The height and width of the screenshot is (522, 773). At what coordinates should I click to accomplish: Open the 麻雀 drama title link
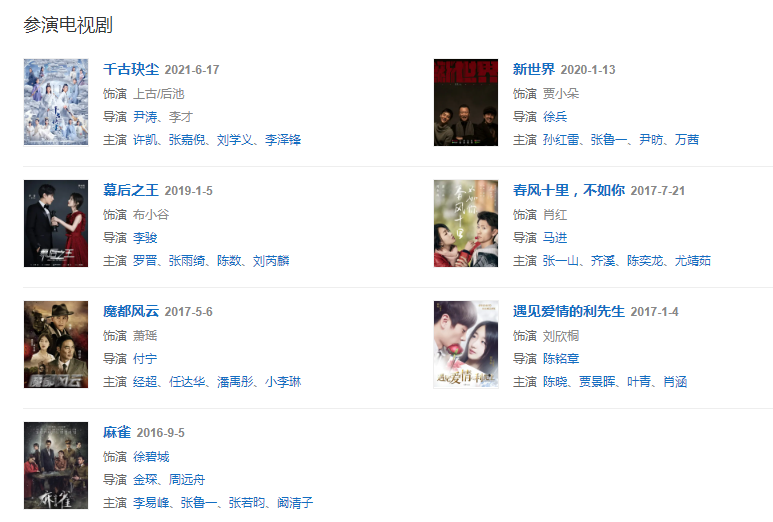pyautogui.click(x=117, y=433)
